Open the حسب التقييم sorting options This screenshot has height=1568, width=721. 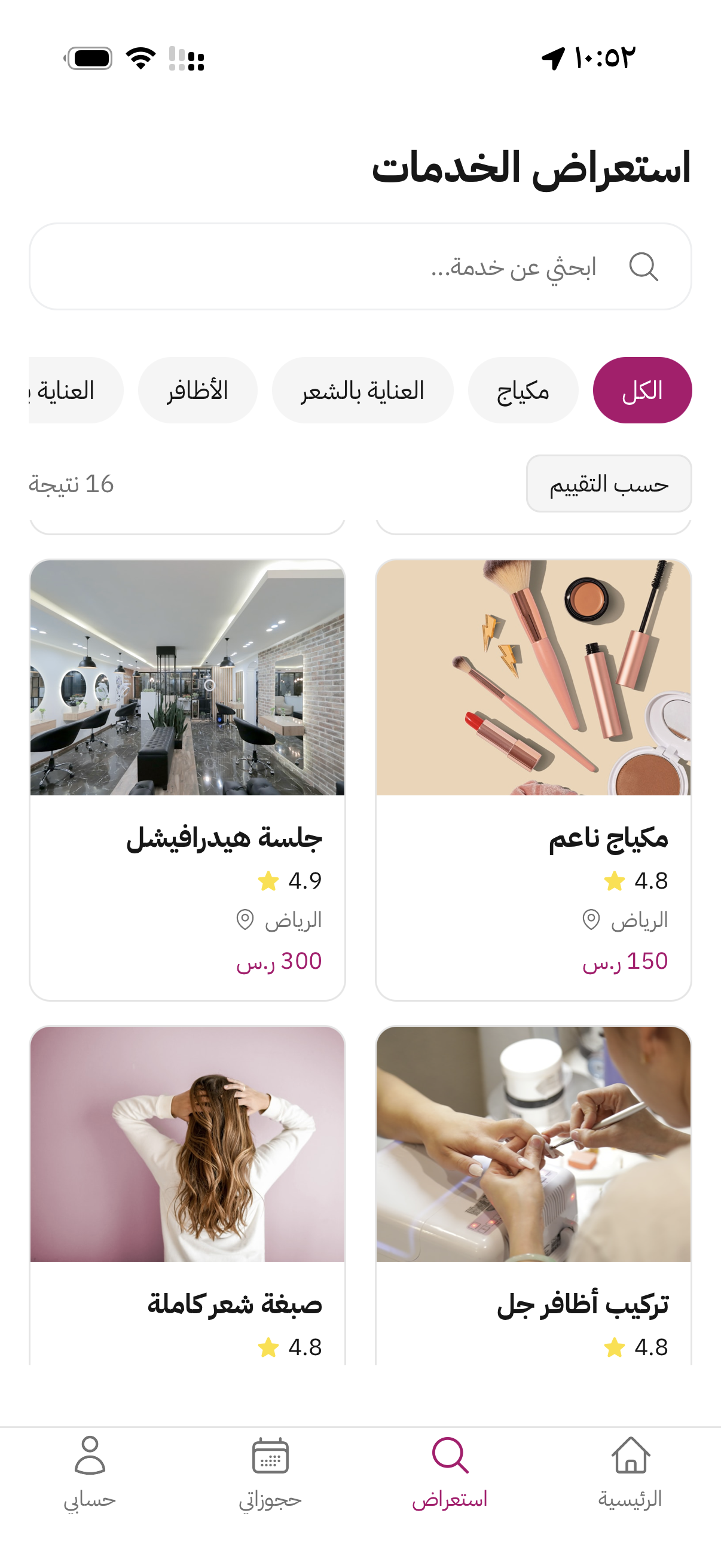[x=609, y=484]
